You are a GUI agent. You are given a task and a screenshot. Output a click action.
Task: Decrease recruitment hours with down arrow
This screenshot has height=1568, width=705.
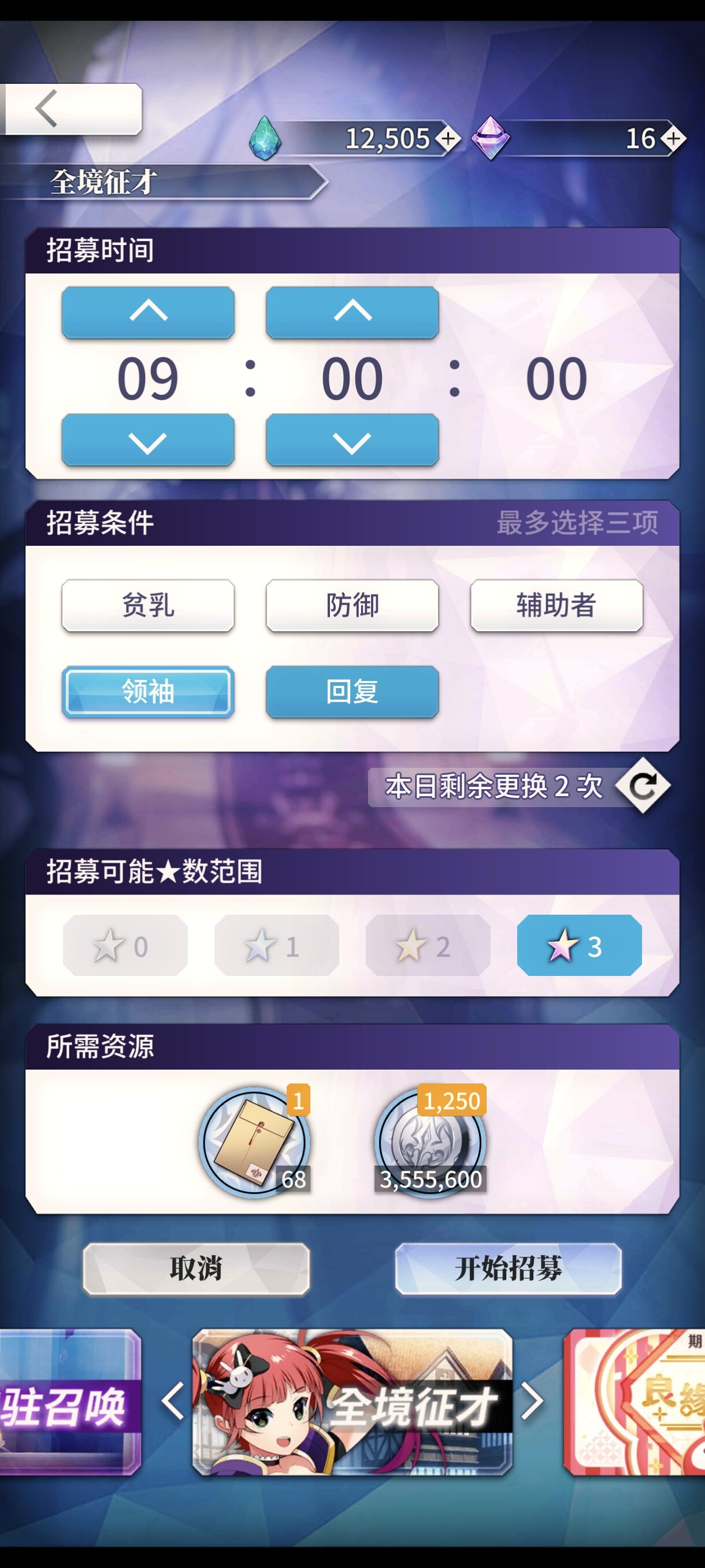[x=148, y=441]
